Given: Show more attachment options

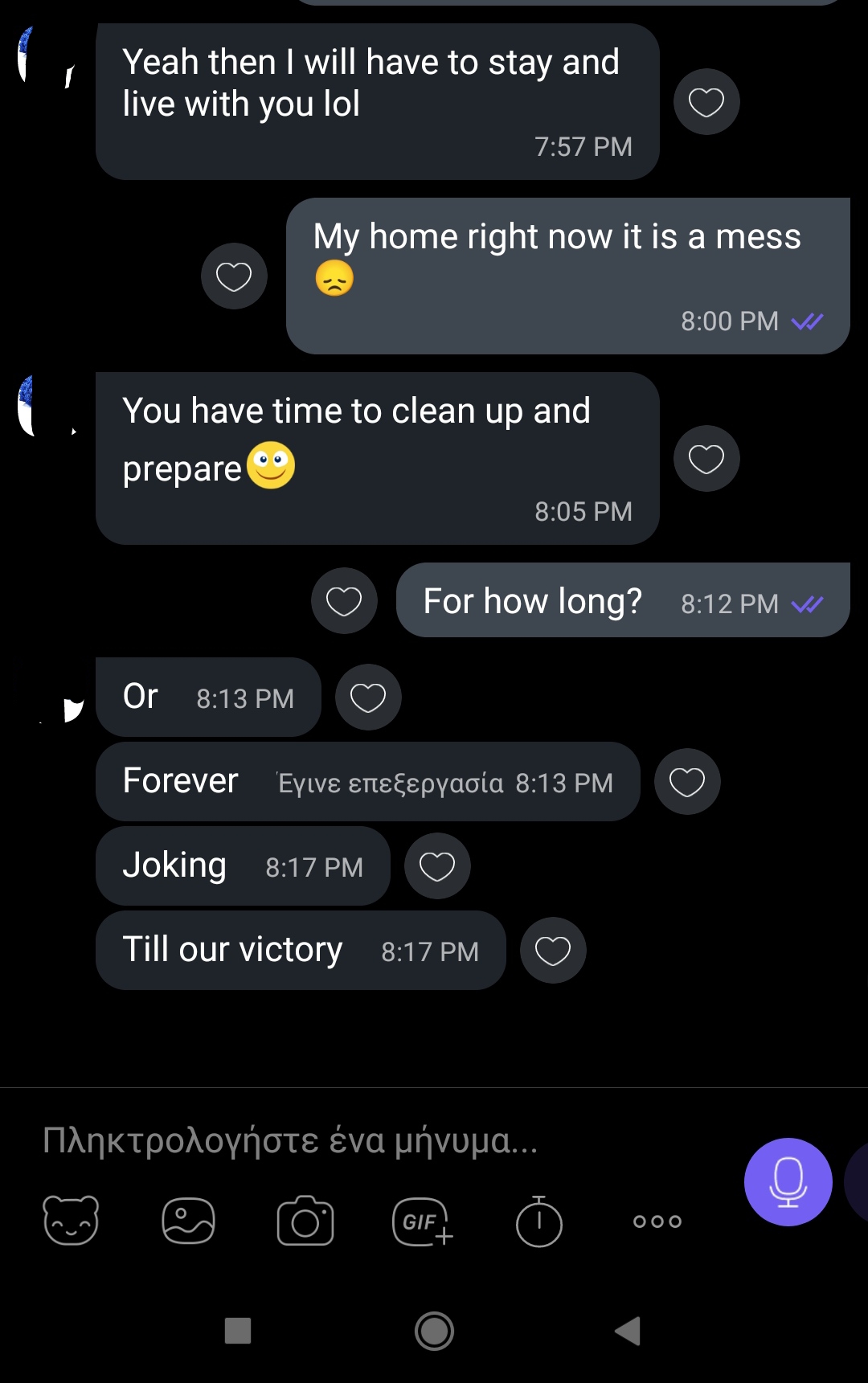Looking at the screenshot, I should pos(657,1221).
